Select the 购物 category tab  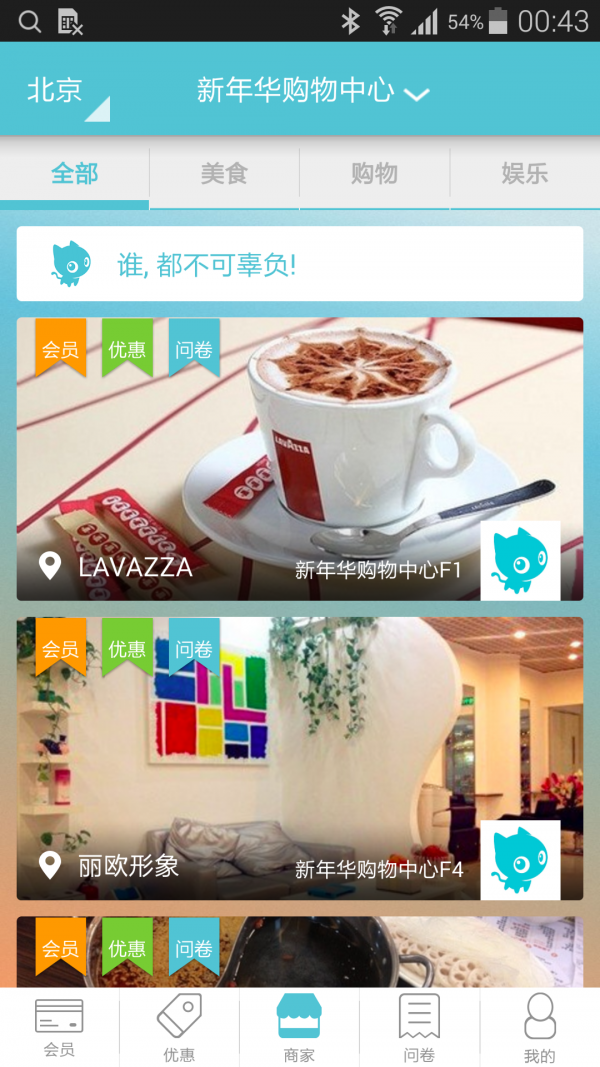(374, 174)
